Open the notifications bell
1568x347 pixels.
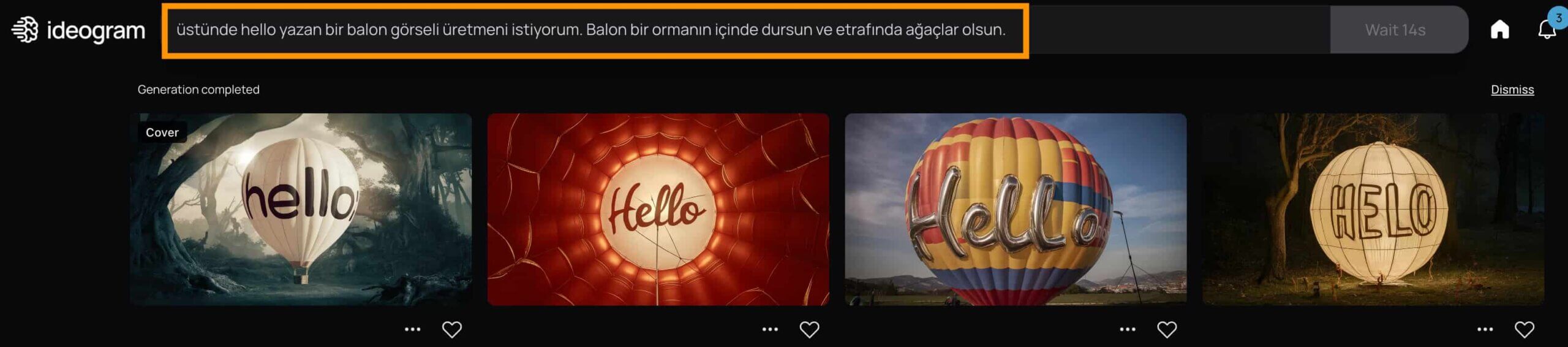point(1546,29)
